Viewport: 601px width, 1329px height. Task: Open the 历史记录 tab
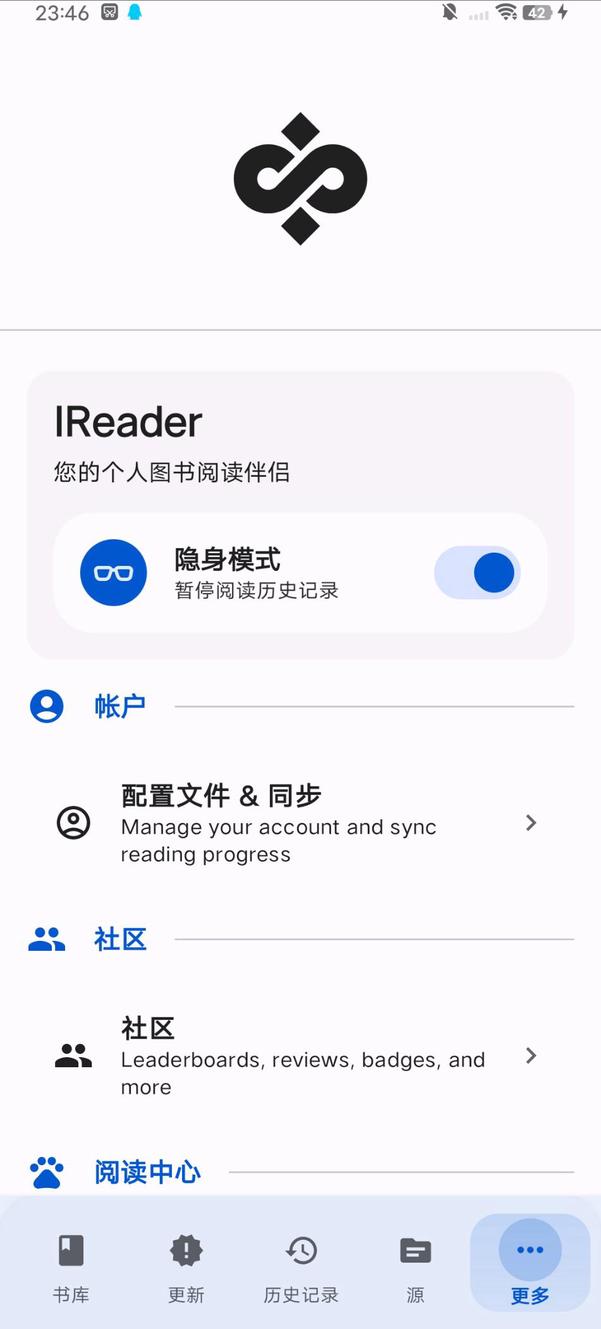(x=301, y=1267)
